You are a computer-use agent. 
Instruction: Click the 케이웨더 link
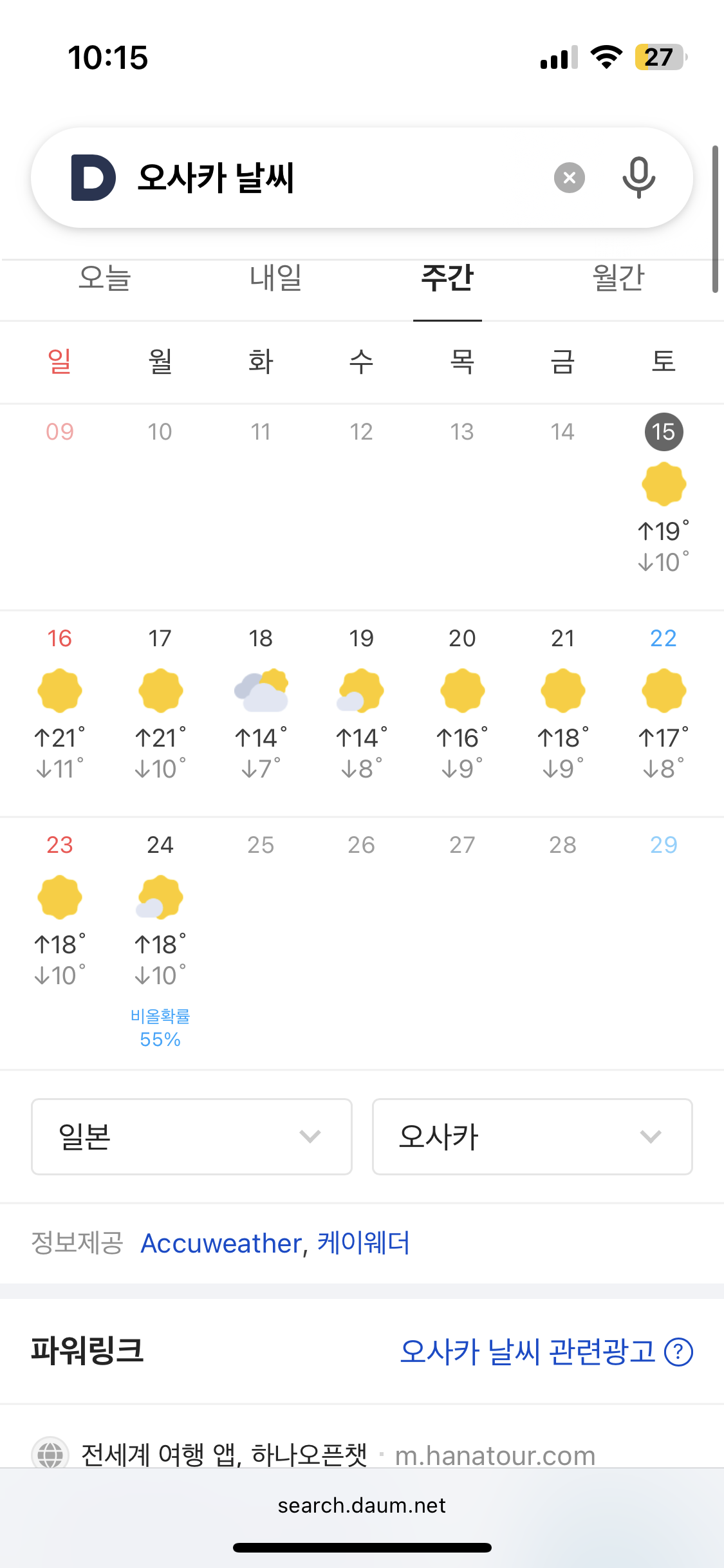click(362, 1243)
